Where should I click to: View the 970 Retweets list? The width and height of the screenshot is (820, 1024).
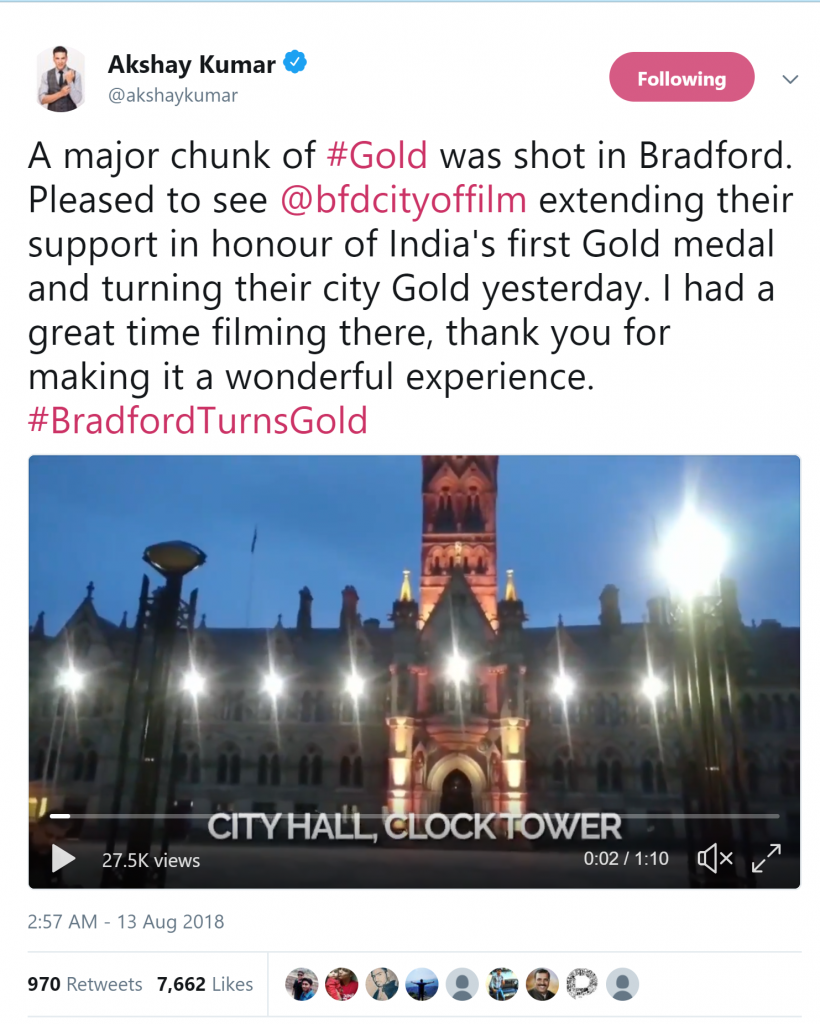(85, 984)
